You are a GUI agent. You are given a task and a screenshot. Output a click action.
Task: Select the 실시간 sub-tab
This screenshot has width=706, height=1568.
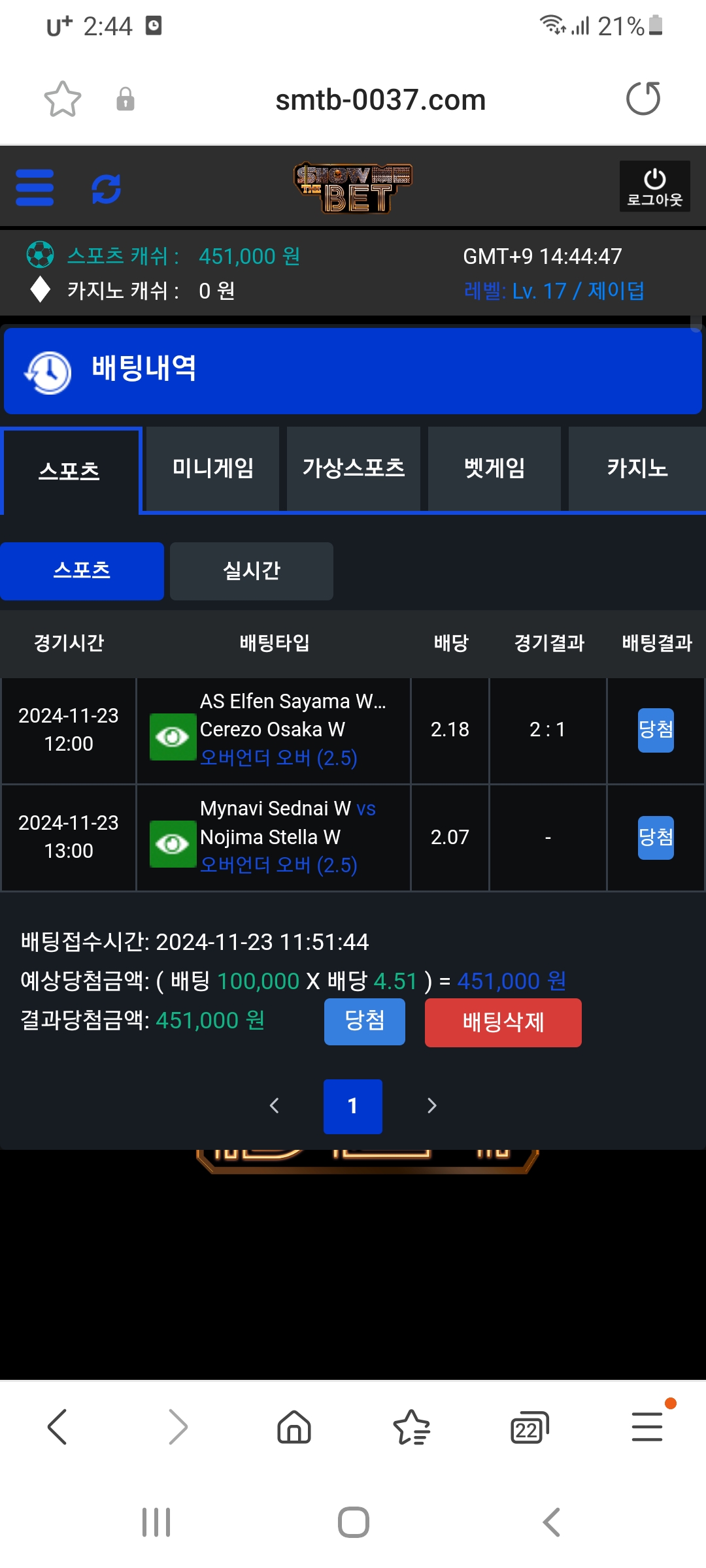click(252, 571)
